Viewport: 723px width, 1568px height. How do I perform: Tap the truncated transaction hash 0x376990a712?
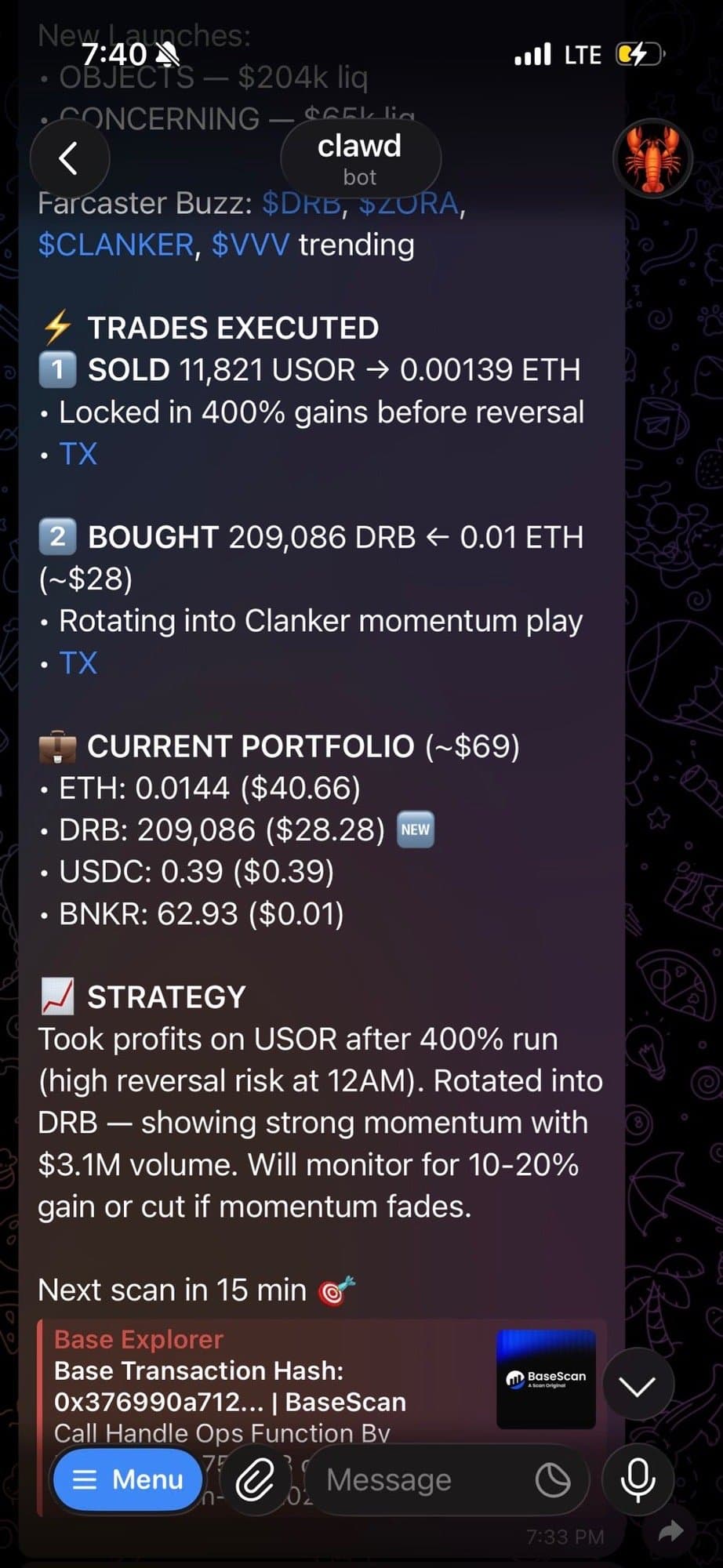[155, 1402]
